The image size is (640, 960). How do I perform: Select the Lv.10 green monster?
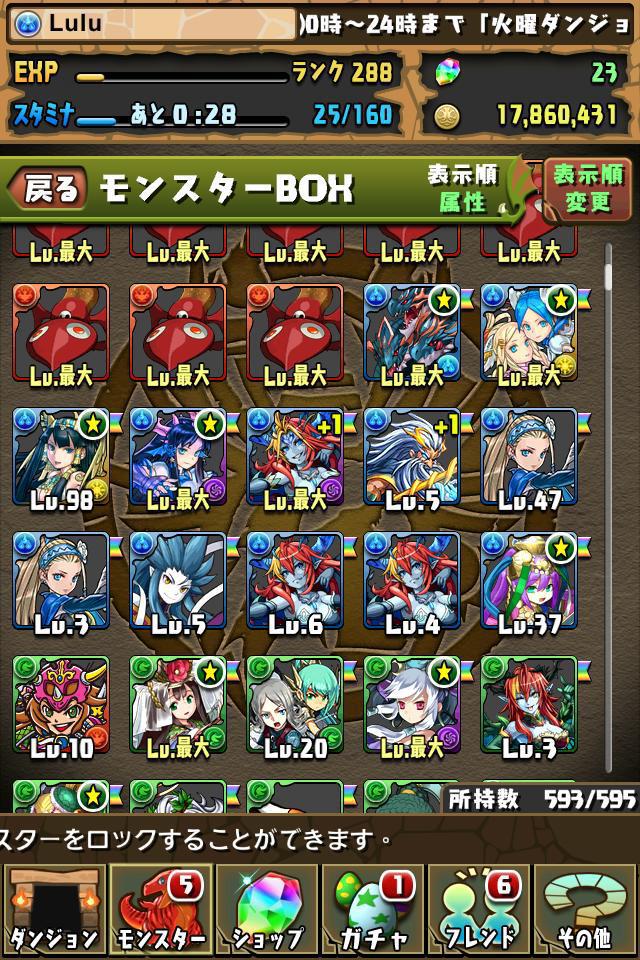click(62, 707)
